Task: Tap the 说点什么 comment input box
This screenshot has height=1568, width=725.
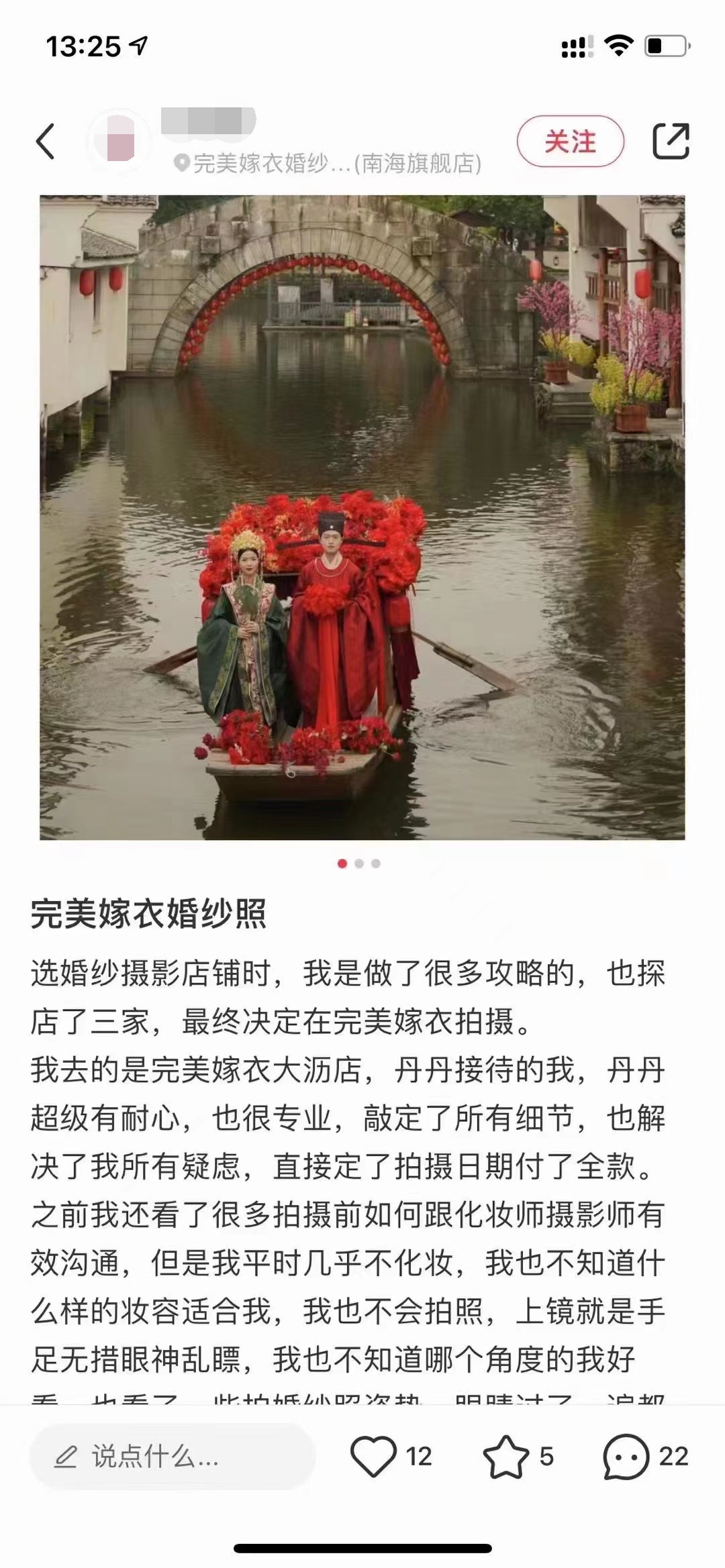Action: pyautogui.click(x=172, y=1456)
